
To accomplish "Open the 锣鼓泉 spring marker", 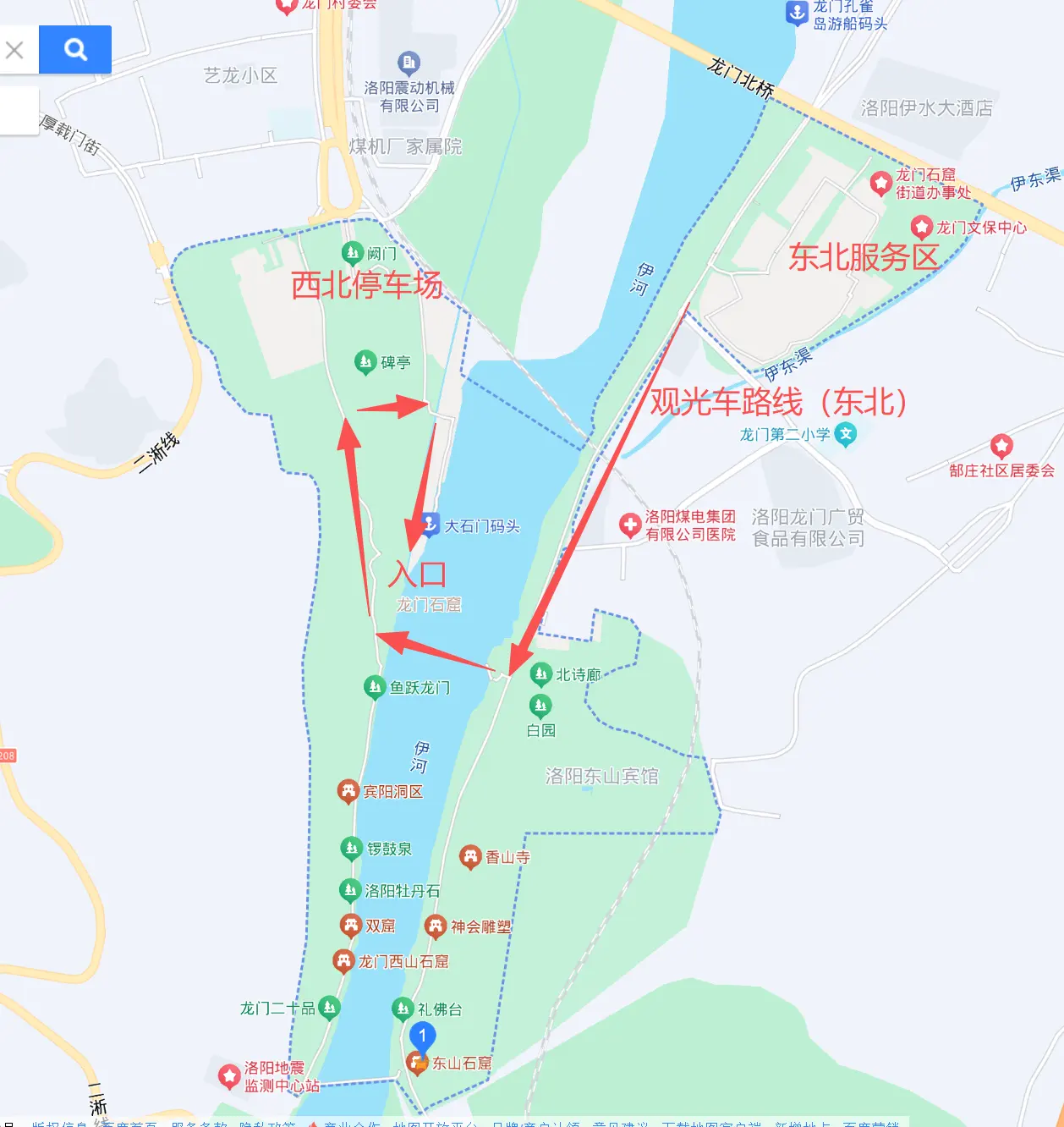I will pyautogui.click(x=351, y=848).
